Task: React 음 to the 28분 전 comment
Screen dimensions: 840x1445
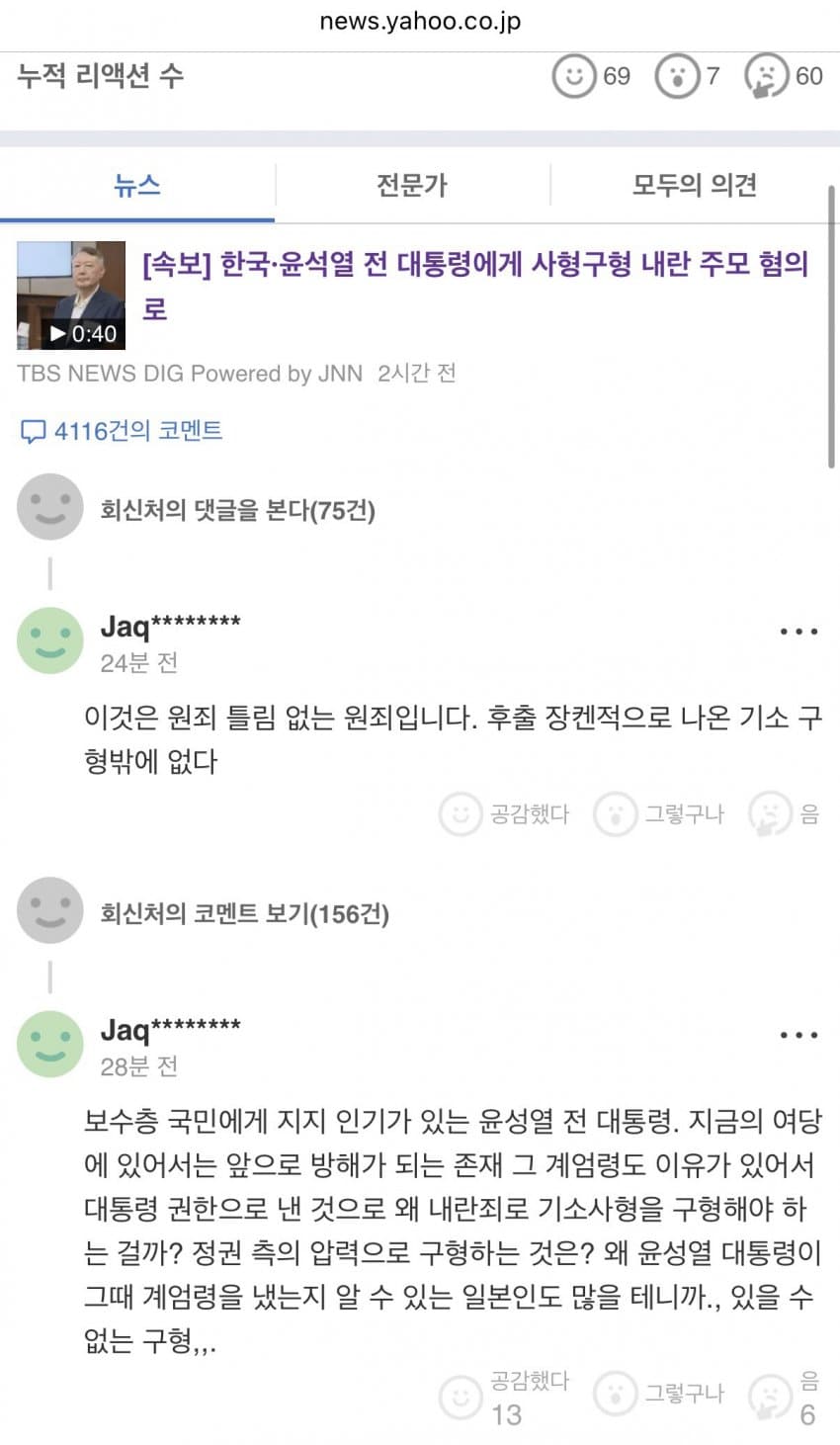Action: click(785, 1396)
